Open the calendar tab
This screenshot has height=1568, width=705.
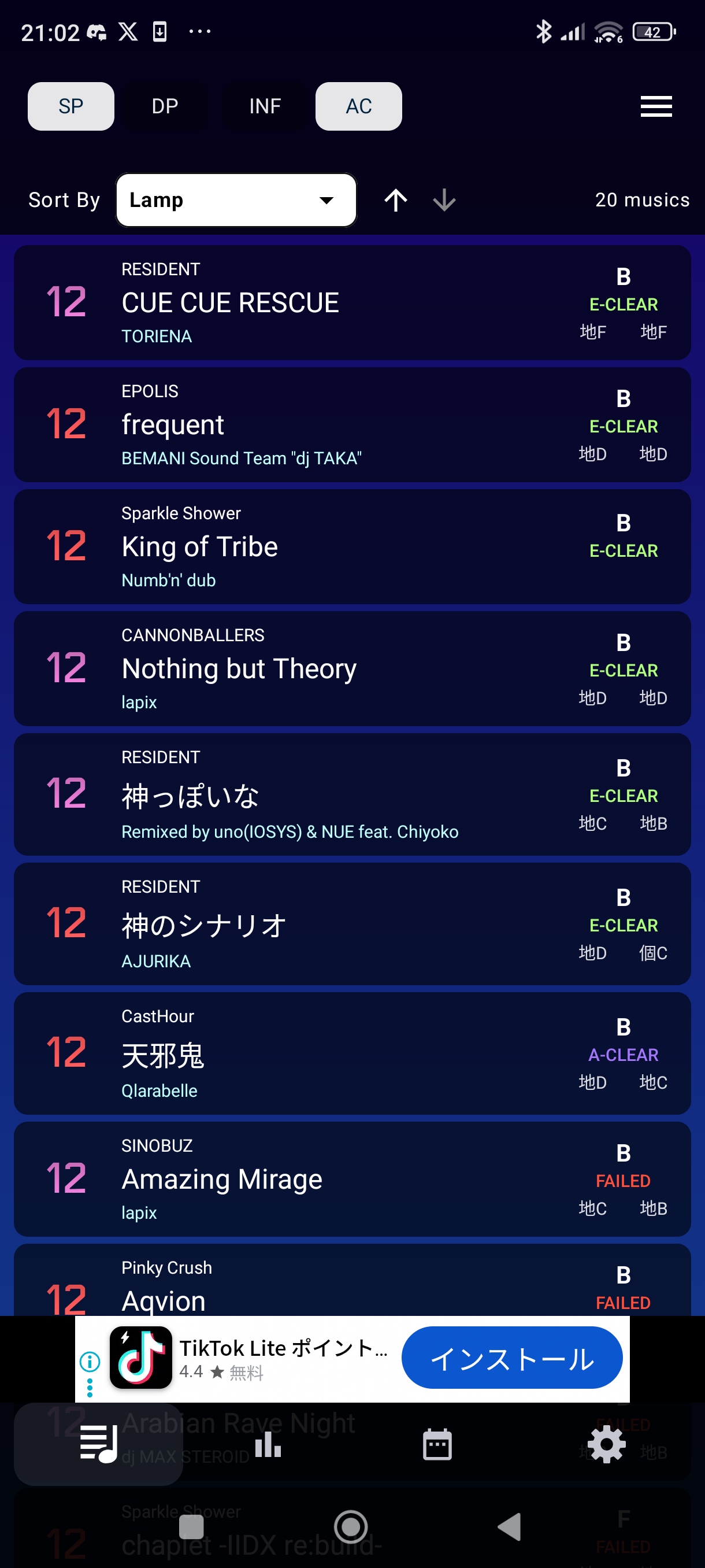tap(437, 1444)
